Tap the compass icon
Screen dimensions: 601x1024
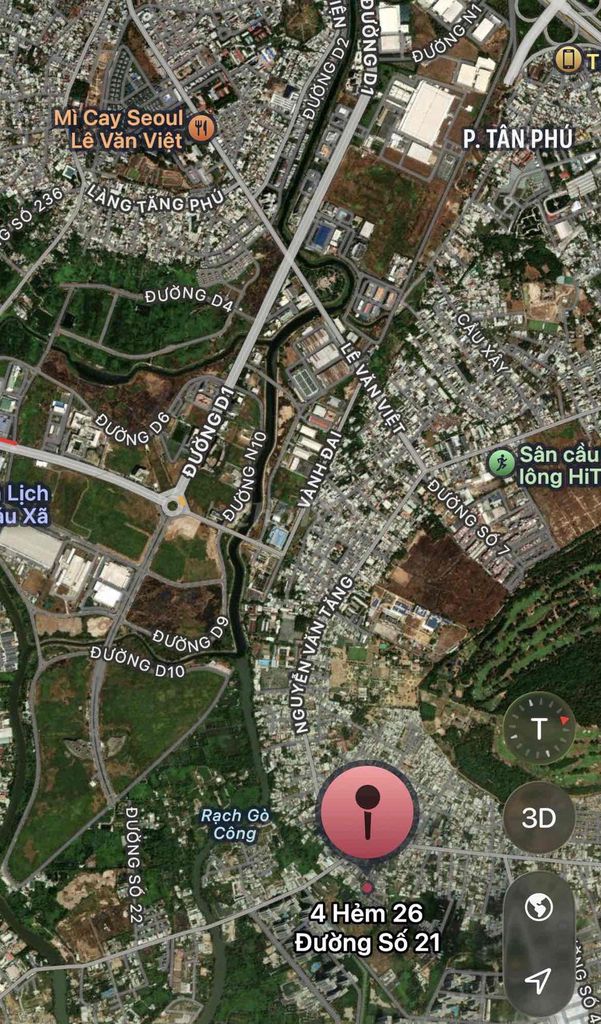(x=539, y=728)
